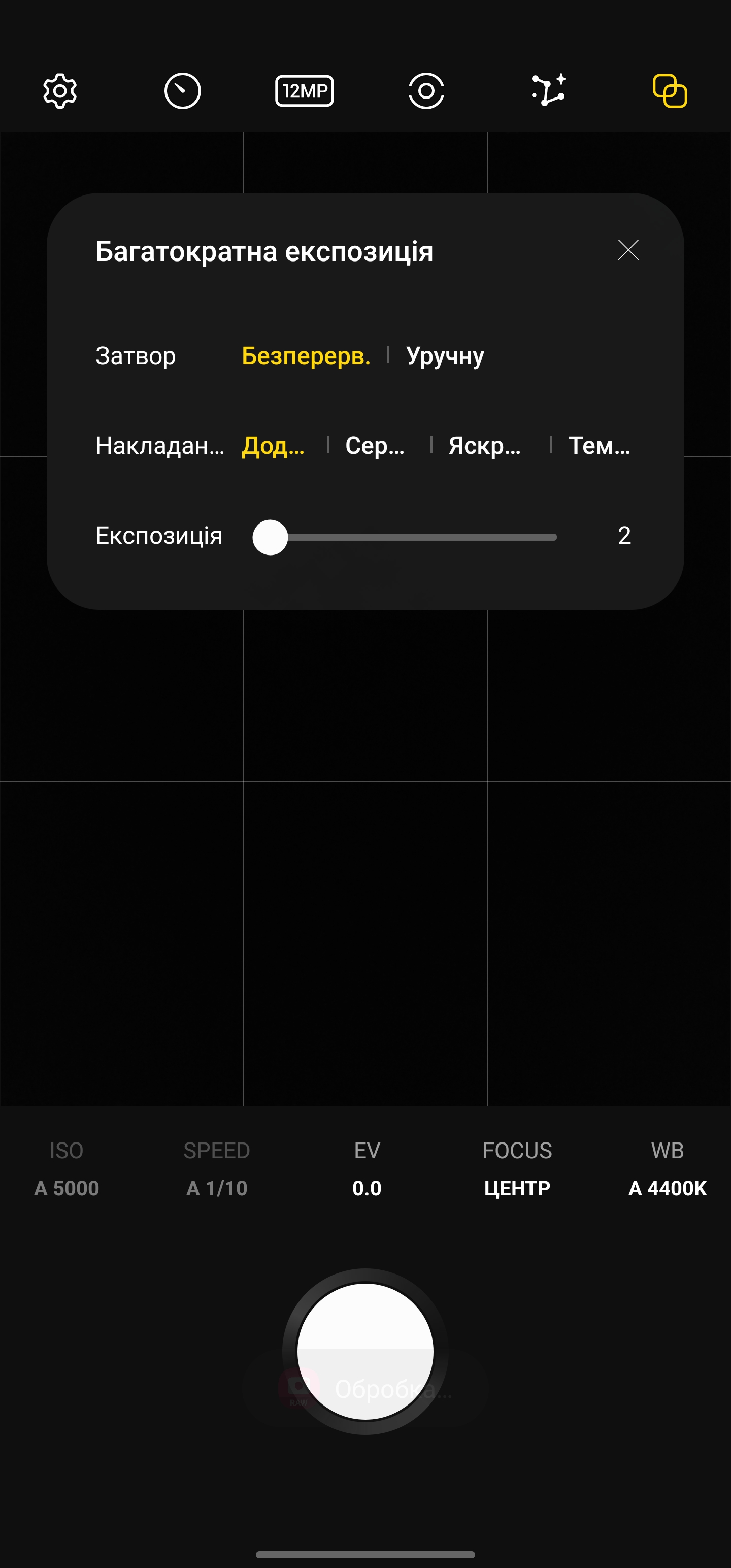Open the ISO setting
This screenshot has height=1568, width=731.
[x=67, y=1169]
